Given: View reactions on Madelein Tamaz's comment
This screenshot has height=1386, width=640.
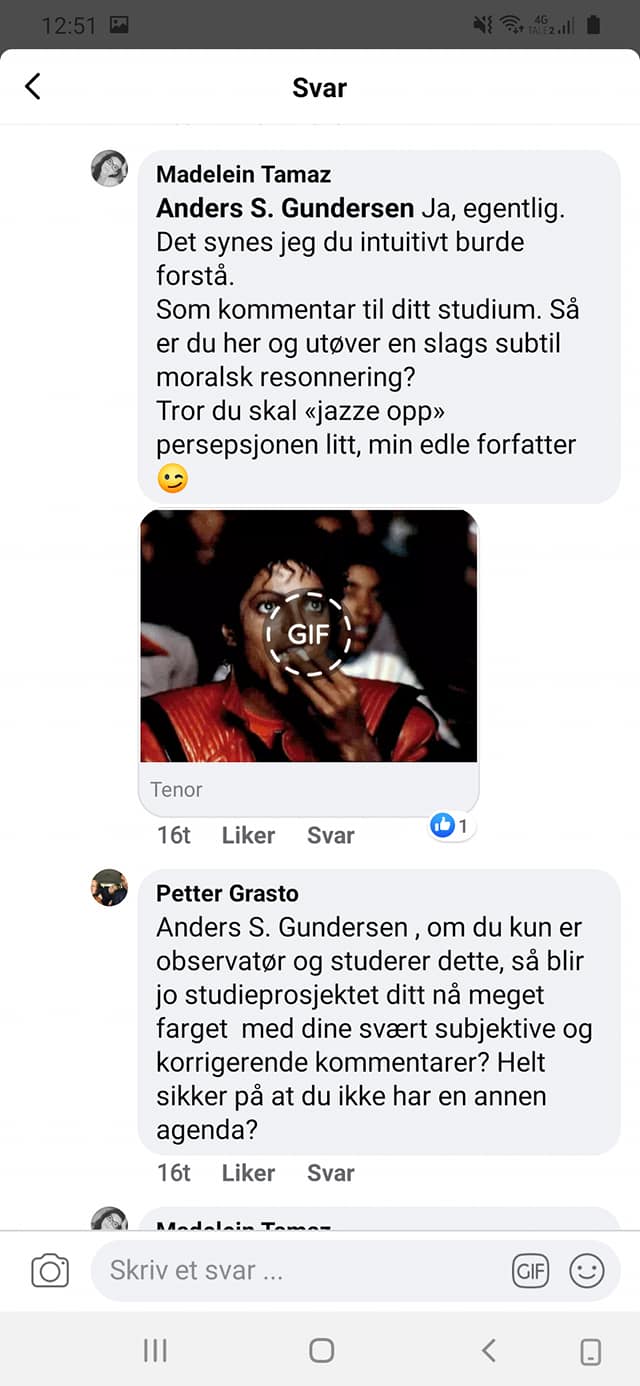Looking at the screenshot, I should click(x=450, y=826).
